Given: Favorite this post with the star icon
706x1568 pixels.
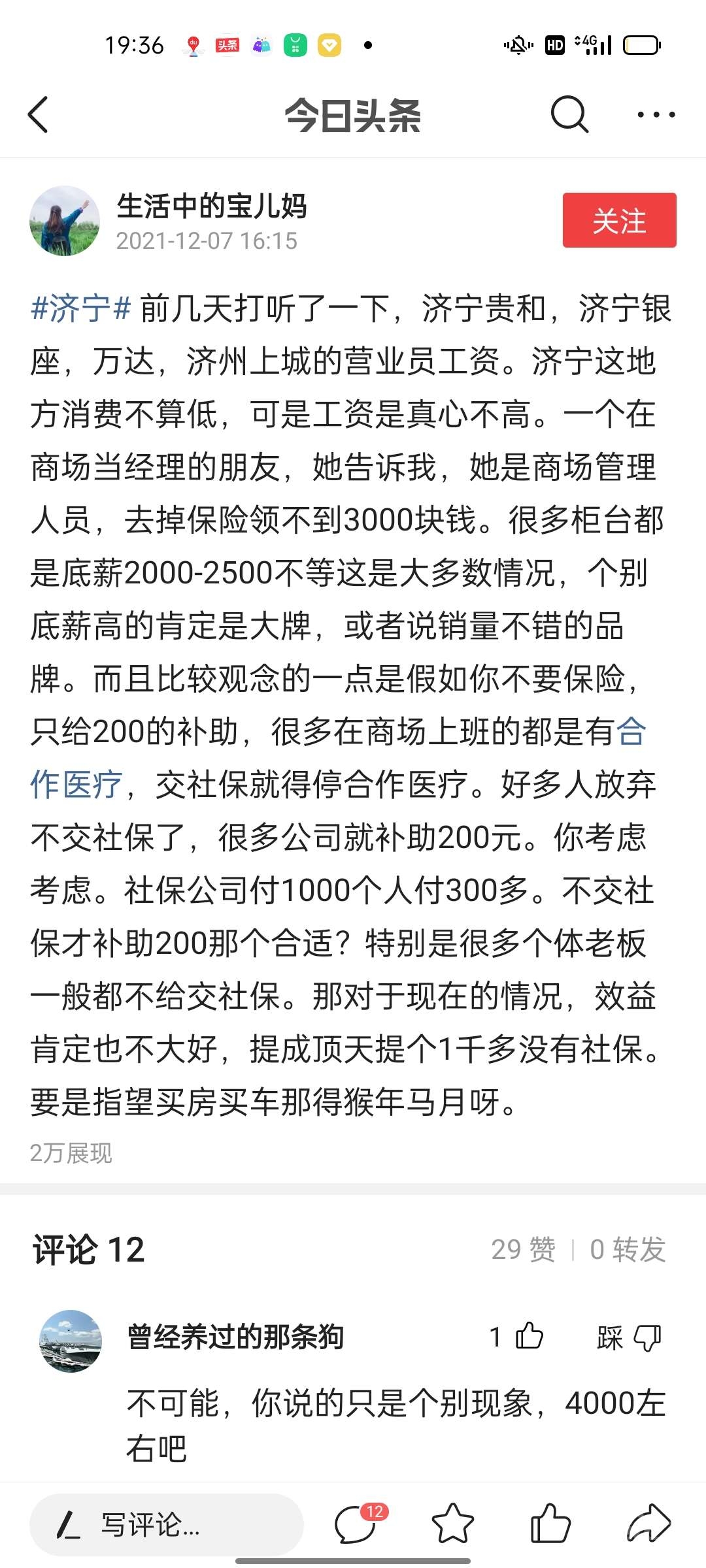Looking at the screenshot, I should point(452,1524).
